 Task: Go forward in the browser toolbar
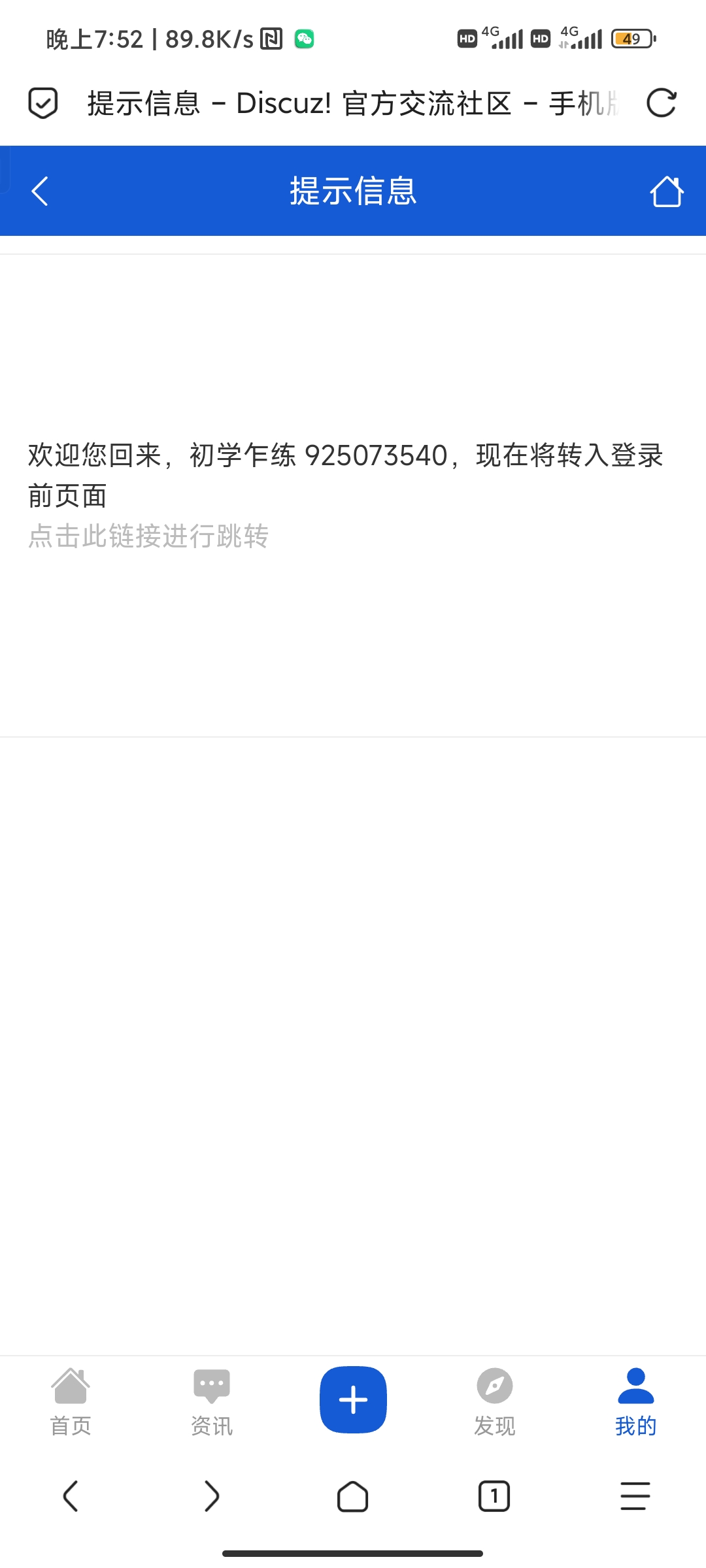point(212,1496)
